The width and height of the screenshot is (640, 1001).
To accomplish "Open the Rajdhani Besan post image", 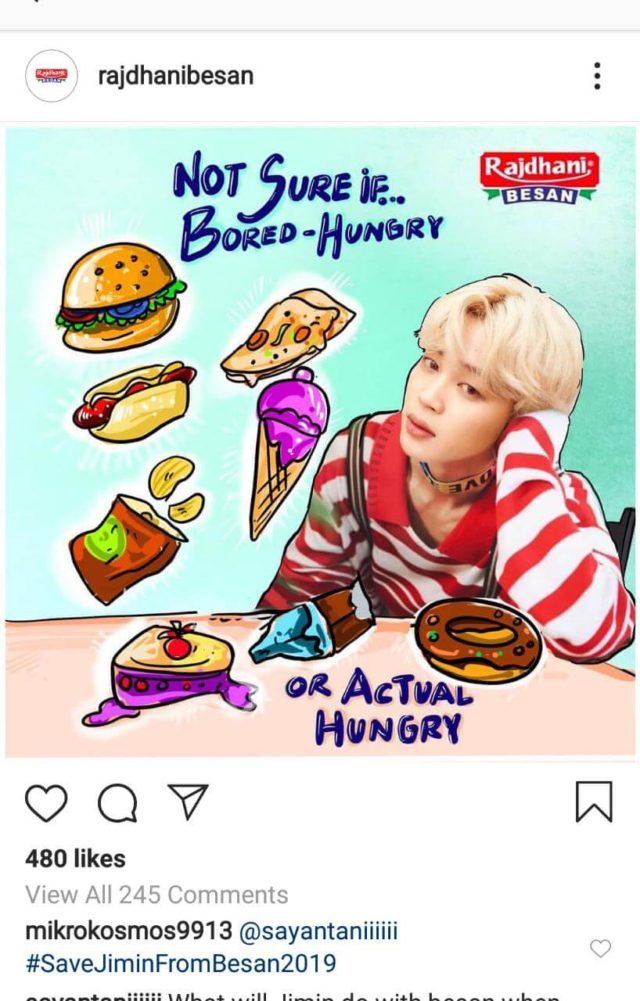I will [x=320, y=442].
